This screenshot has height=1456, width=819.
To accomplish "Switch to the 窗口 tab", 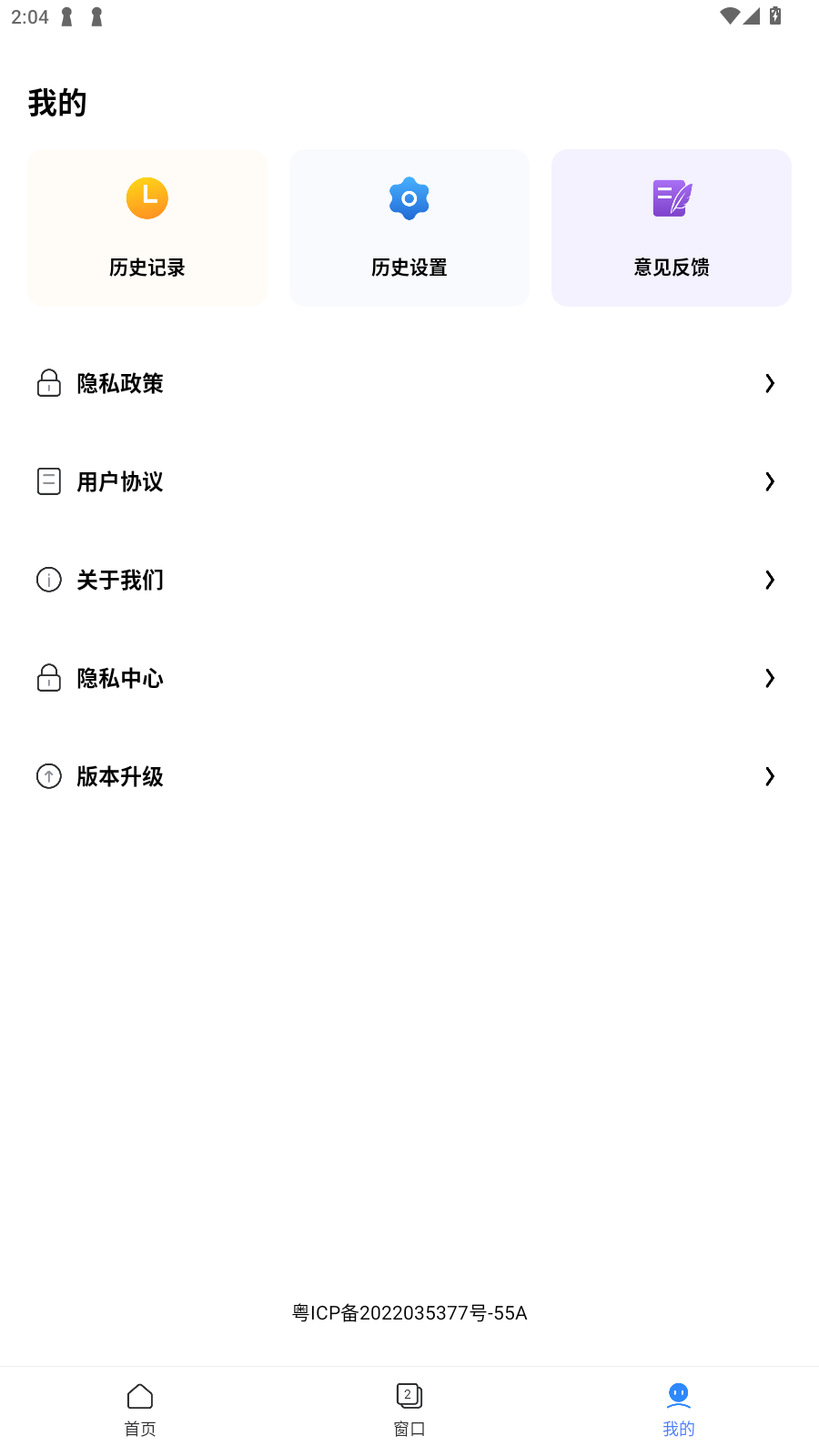I will [x=409, y=1410].
